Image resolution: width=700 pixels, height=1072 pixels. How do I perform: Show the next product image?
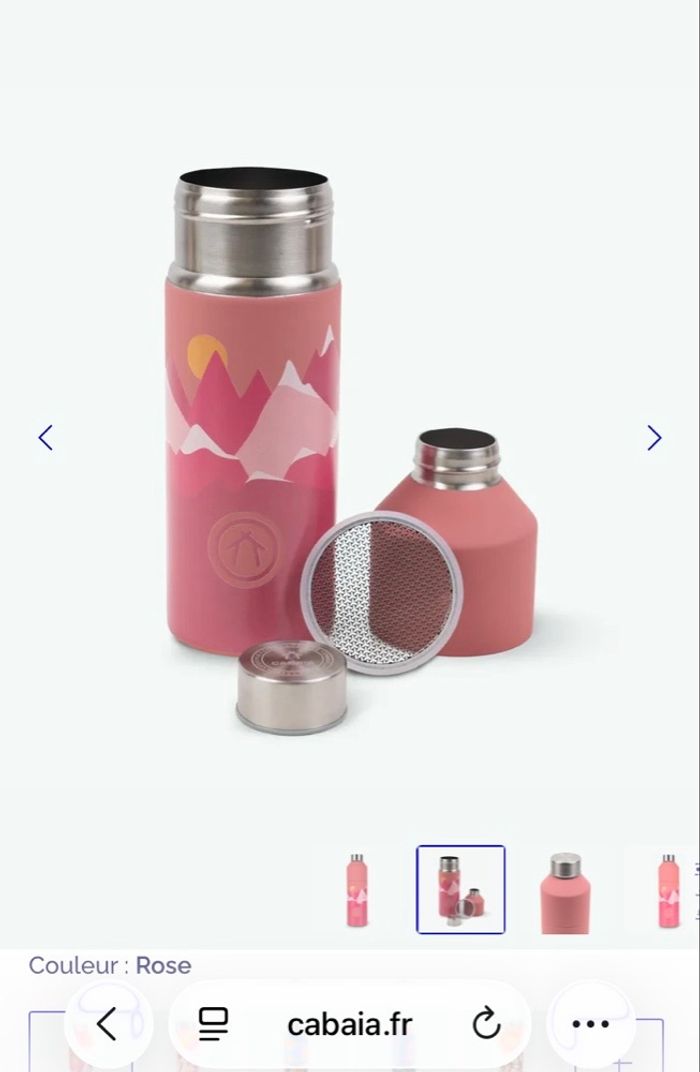point(654,437)
